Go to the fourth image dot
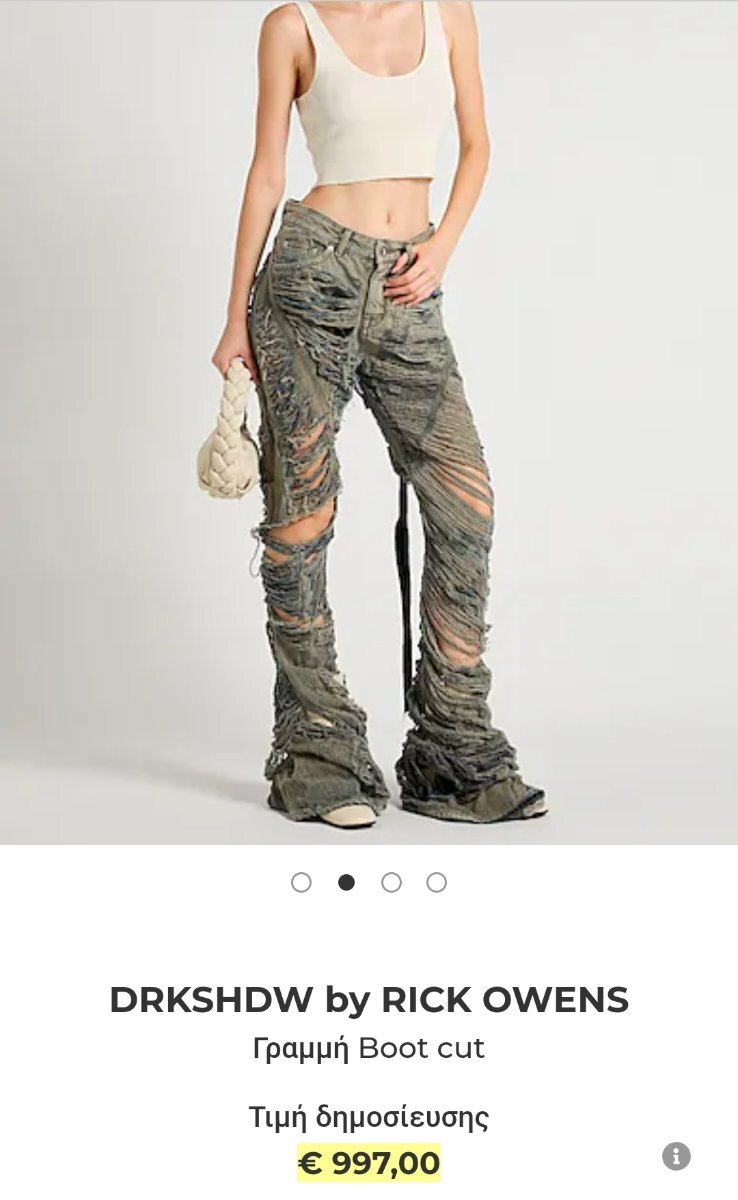738x1200 pixels. (x=436, y=882)
